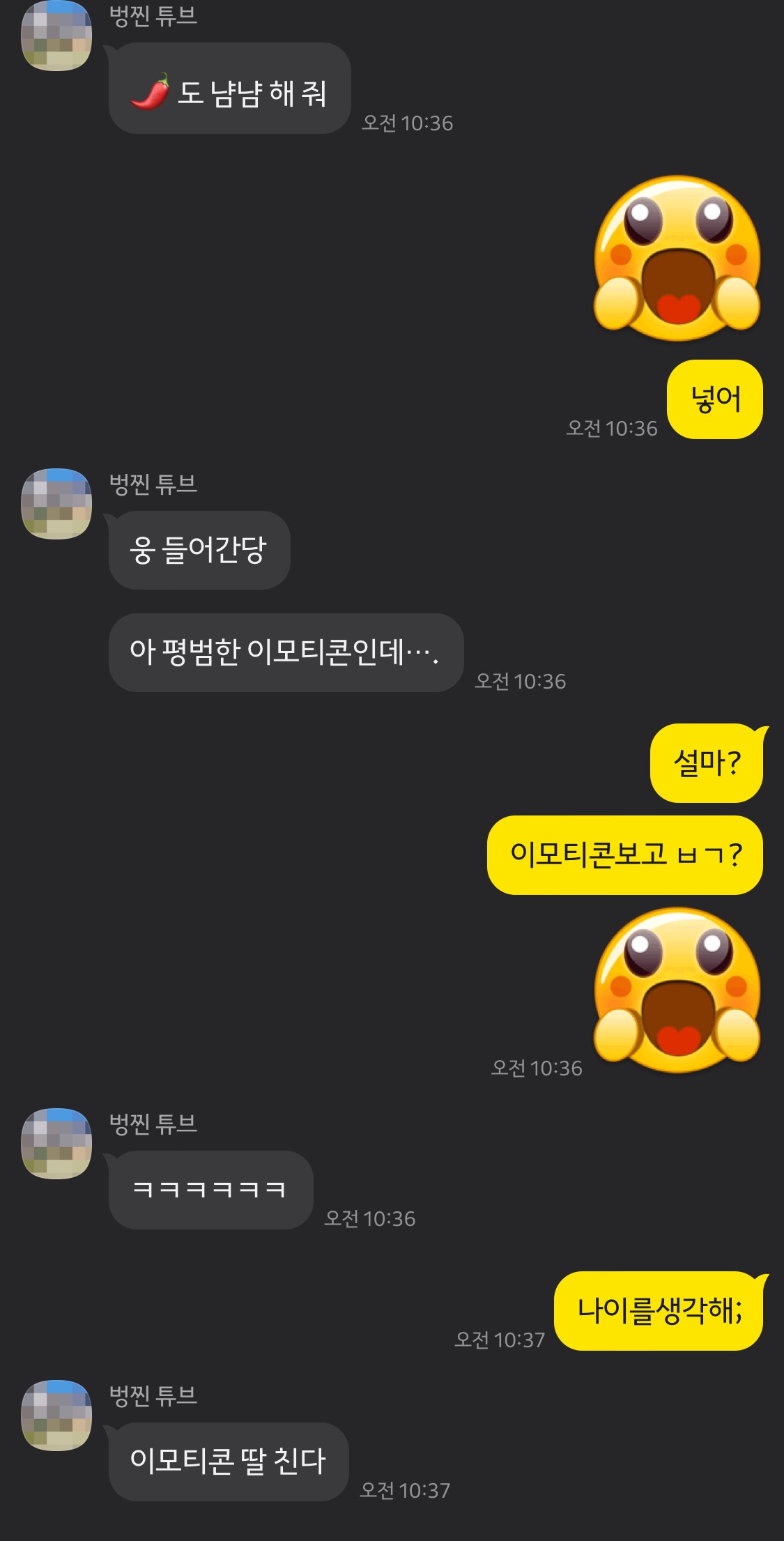Viewport: 784px width, 1541px height.
Task: Open the surprised emoticon below "이모티콘보고 ㅂㄱ?"
Action: (677, 990)
